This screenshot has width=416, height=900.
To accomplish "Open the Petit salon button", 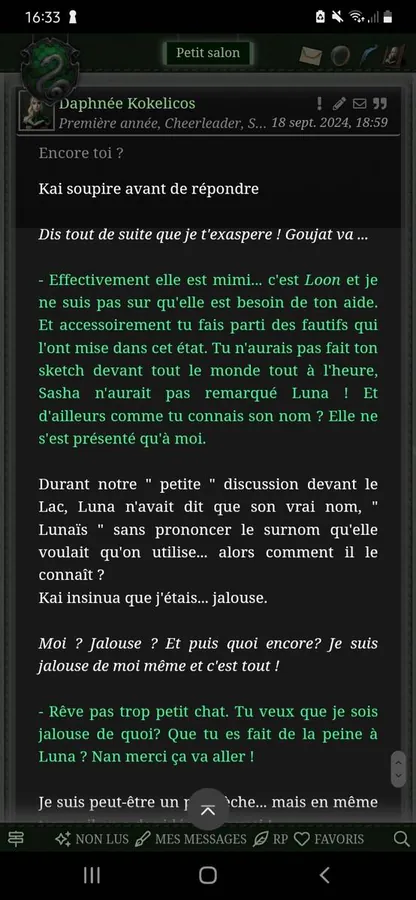I will pos(207,53).
